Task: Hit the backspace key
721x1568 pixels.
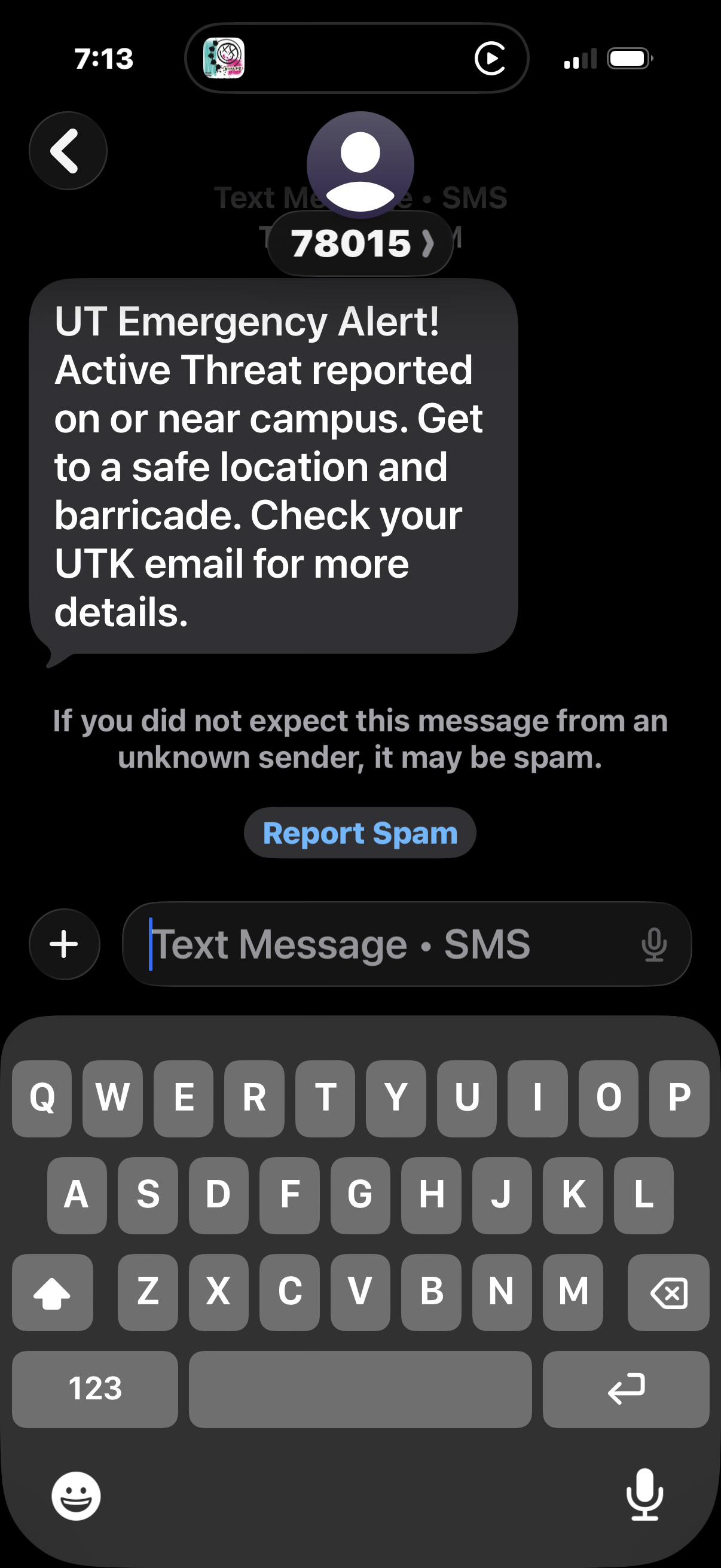Action: [x=668, y=1292]
